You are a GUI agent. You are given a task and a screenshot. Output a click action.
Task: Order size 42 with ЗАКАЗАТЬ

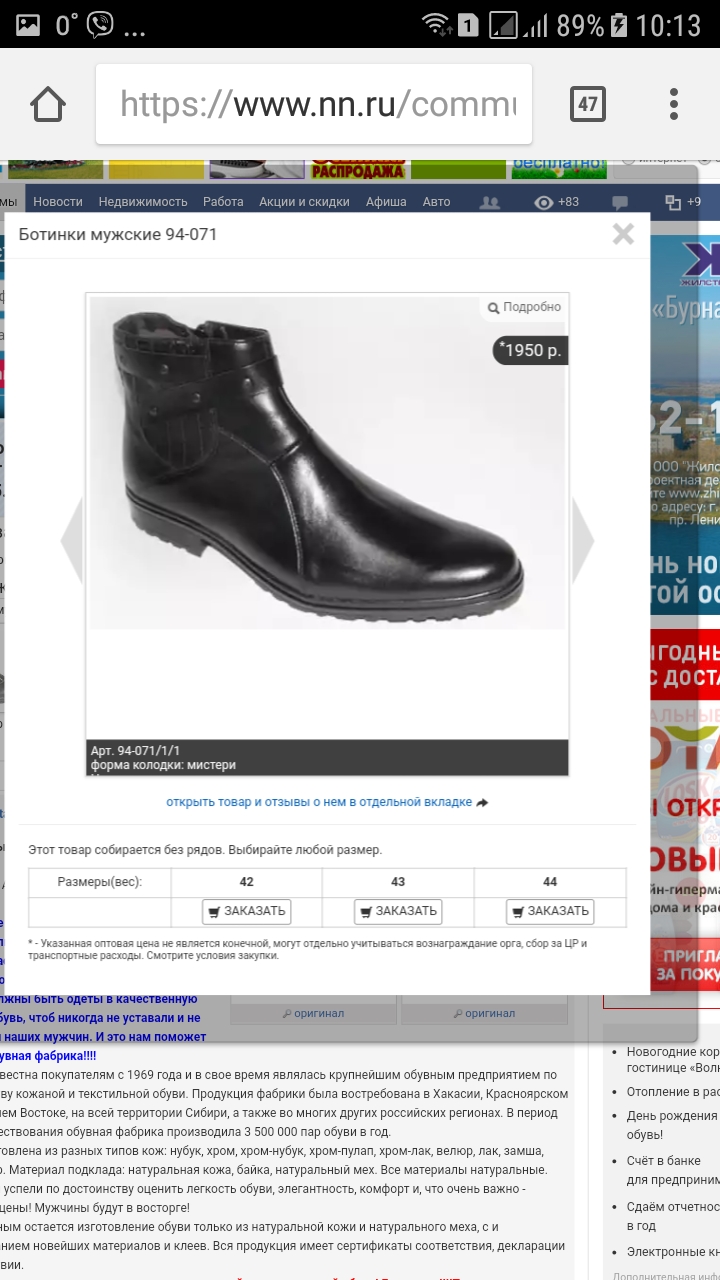(x=246, y=911)
